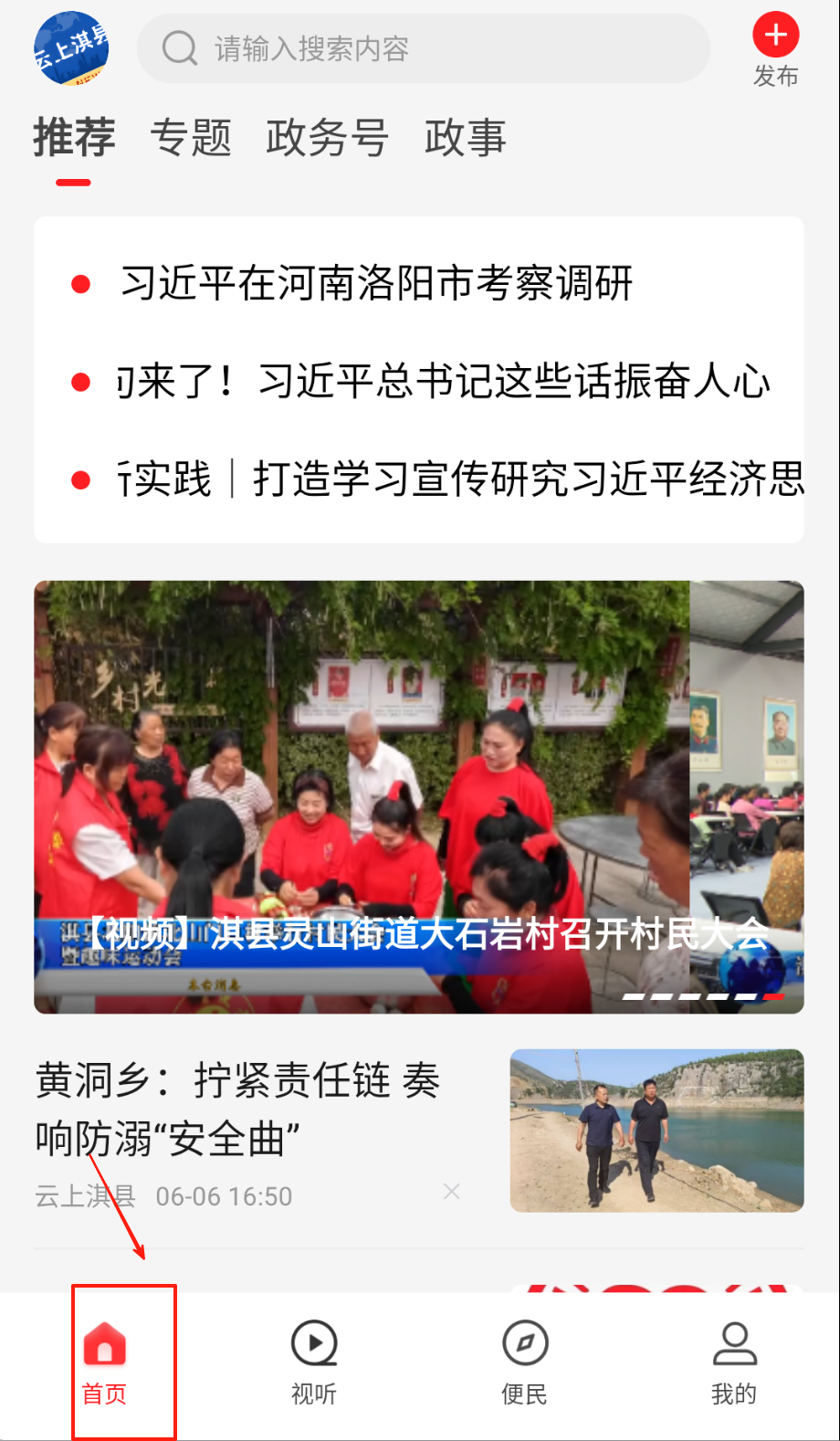
Task: Open headline 习近平在河南洛阳市考察调研
Action: click(x=376, y=283)
